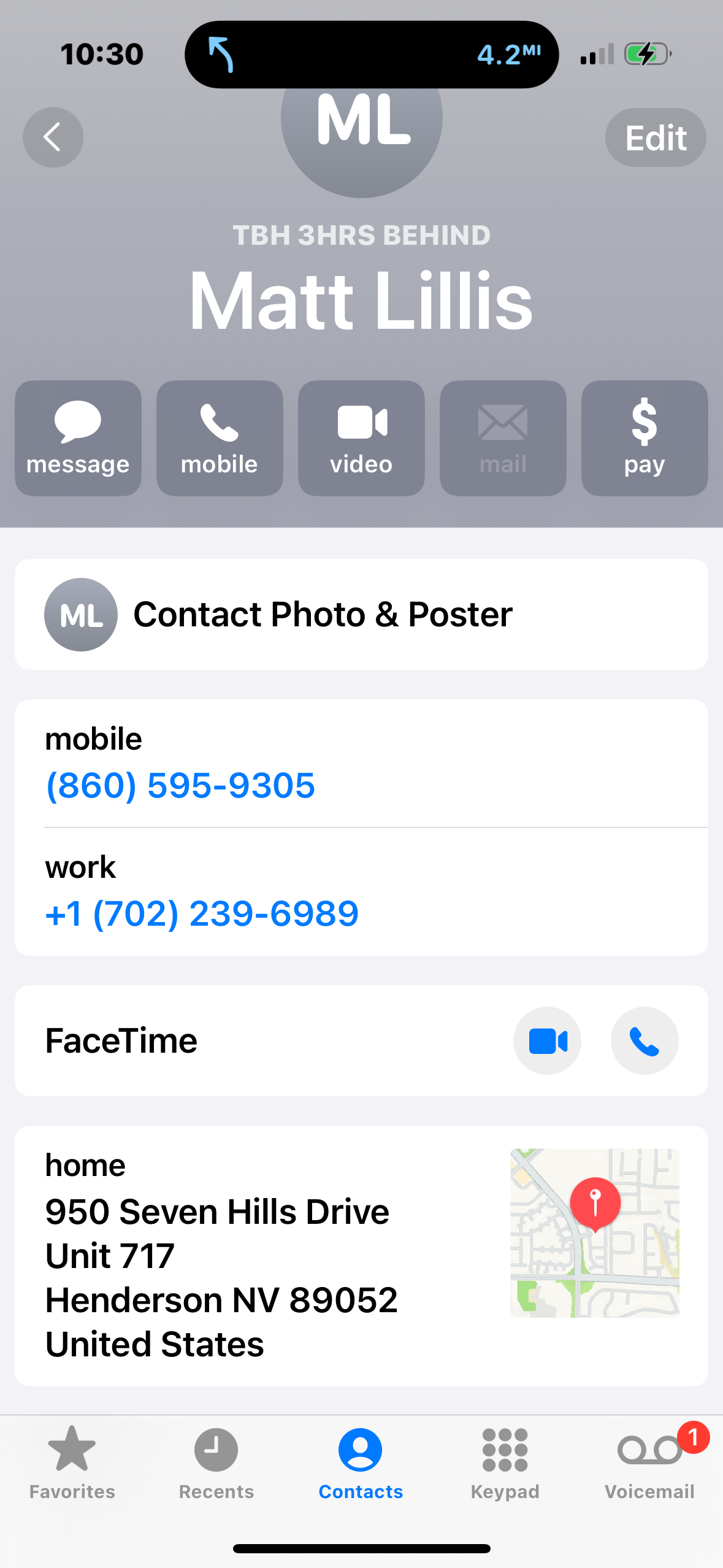Open the home address map thumbnail
This screenshot has height=1568, width=723.
[x=594, y=1233]
